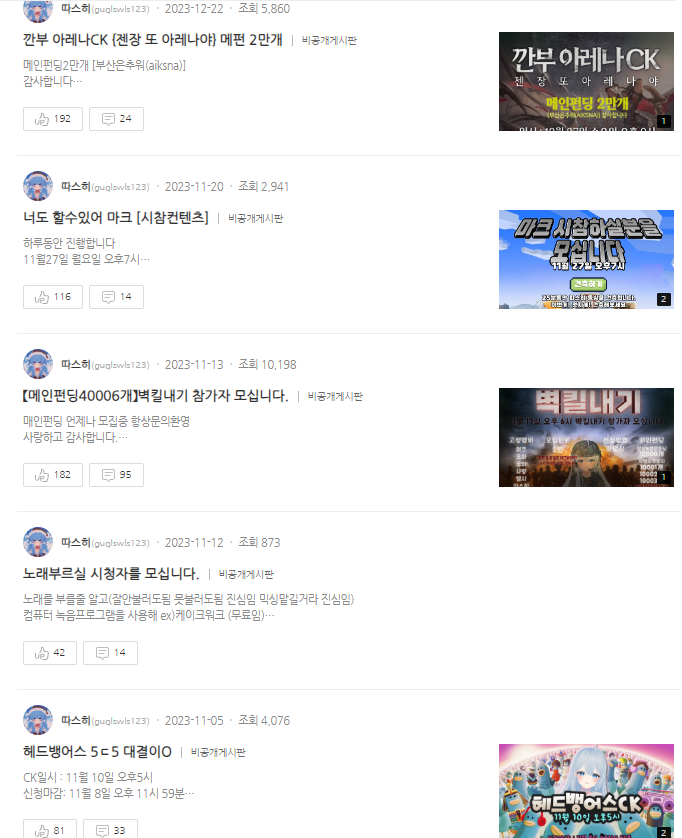Viewport: 682px width, 838px height.
Task: Like the 벽킬내기 참가자 post
Action: pyautogui.click(x=52, y=475)
